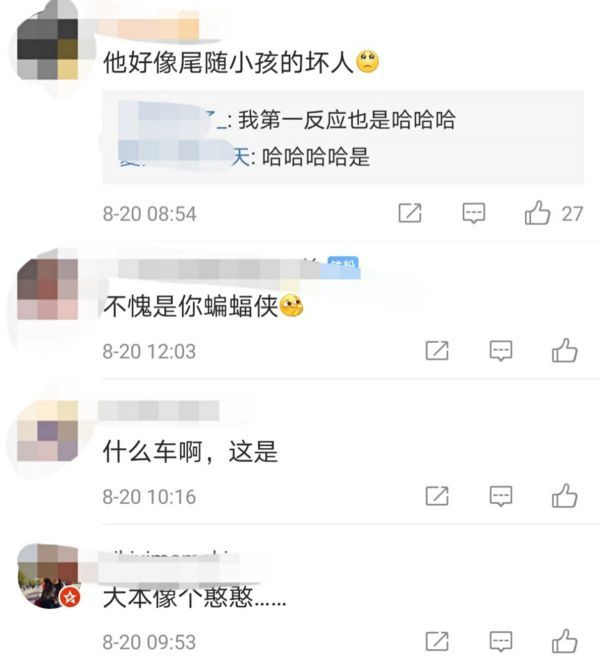This screenshot has height=656, width=600.
Task: Open the avatar of the 蝙蝠侠 commenter
Action: click(x=48, y=290)
